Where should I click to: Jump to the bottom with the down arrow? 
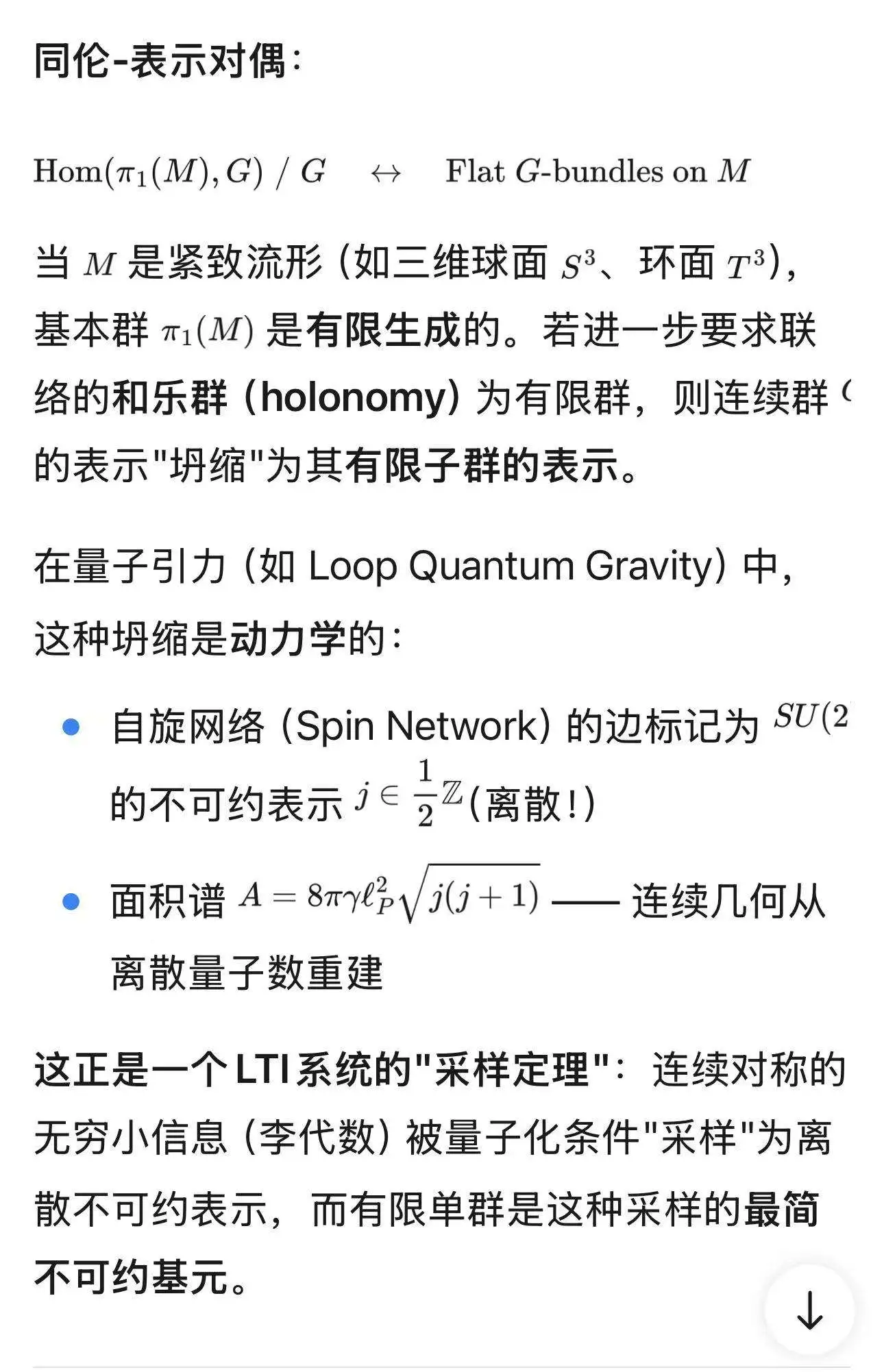tap(810, 1310)
